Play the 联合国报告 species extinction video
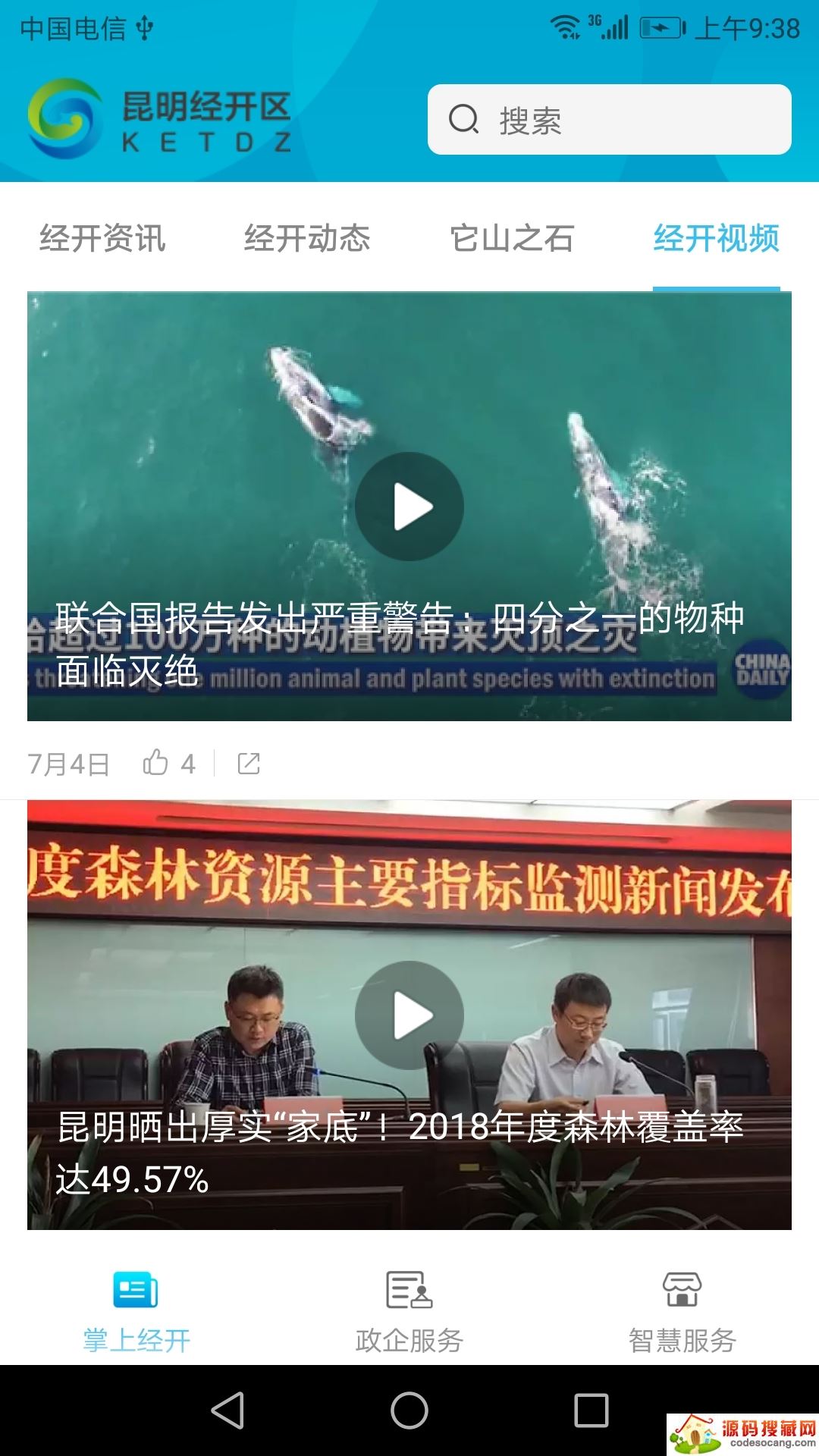 point(409,507)
